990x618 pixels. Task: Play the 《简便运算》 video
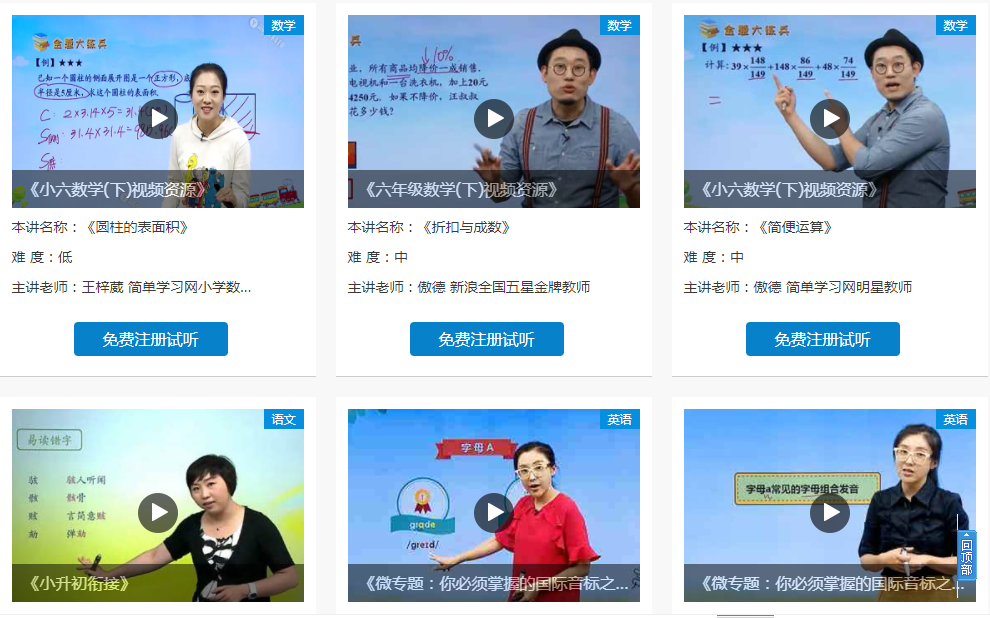830,119
